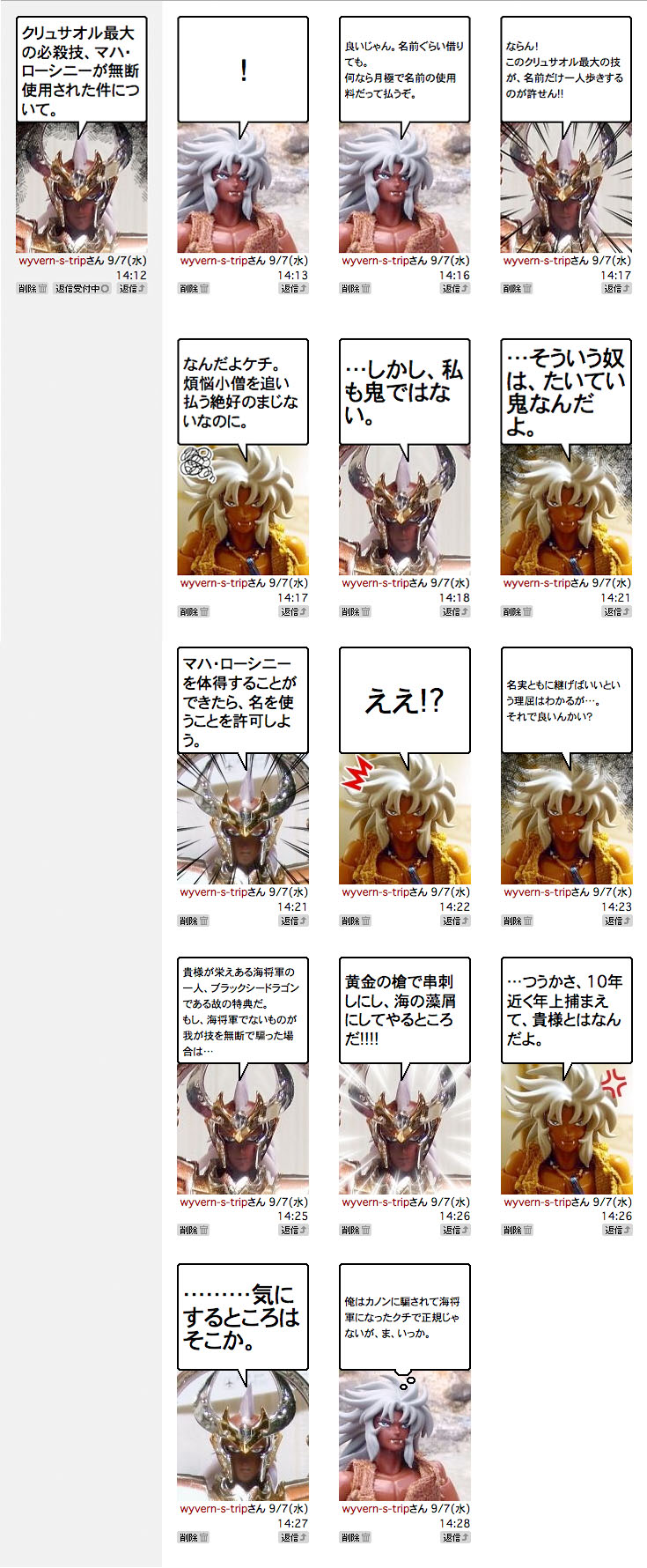The height and width of the screenshot is (1568, 647).
Task: Reply to the つうかさ、10年 post
Action: pyautogui.click(x=616, y=1230)
